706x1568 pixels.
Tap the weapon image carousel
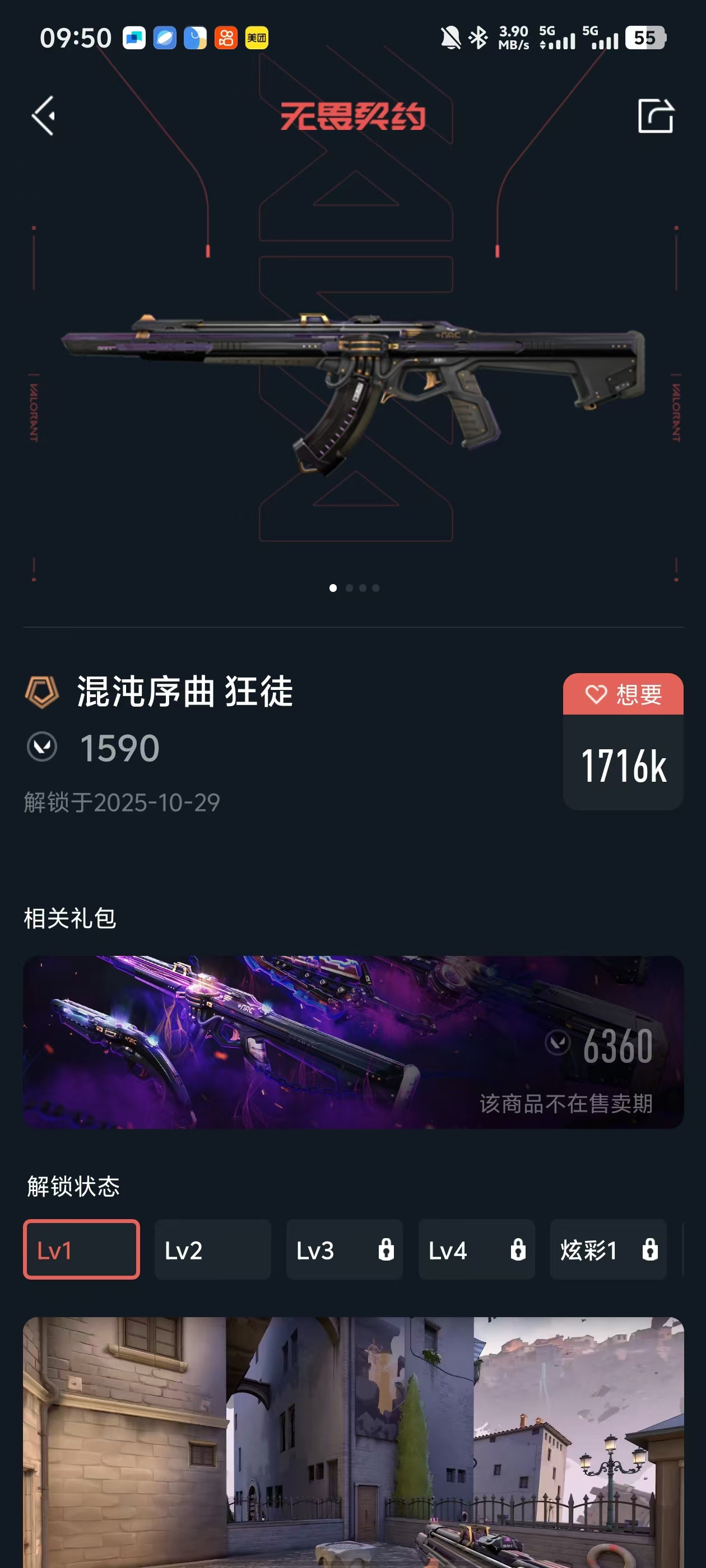[354, 390]
